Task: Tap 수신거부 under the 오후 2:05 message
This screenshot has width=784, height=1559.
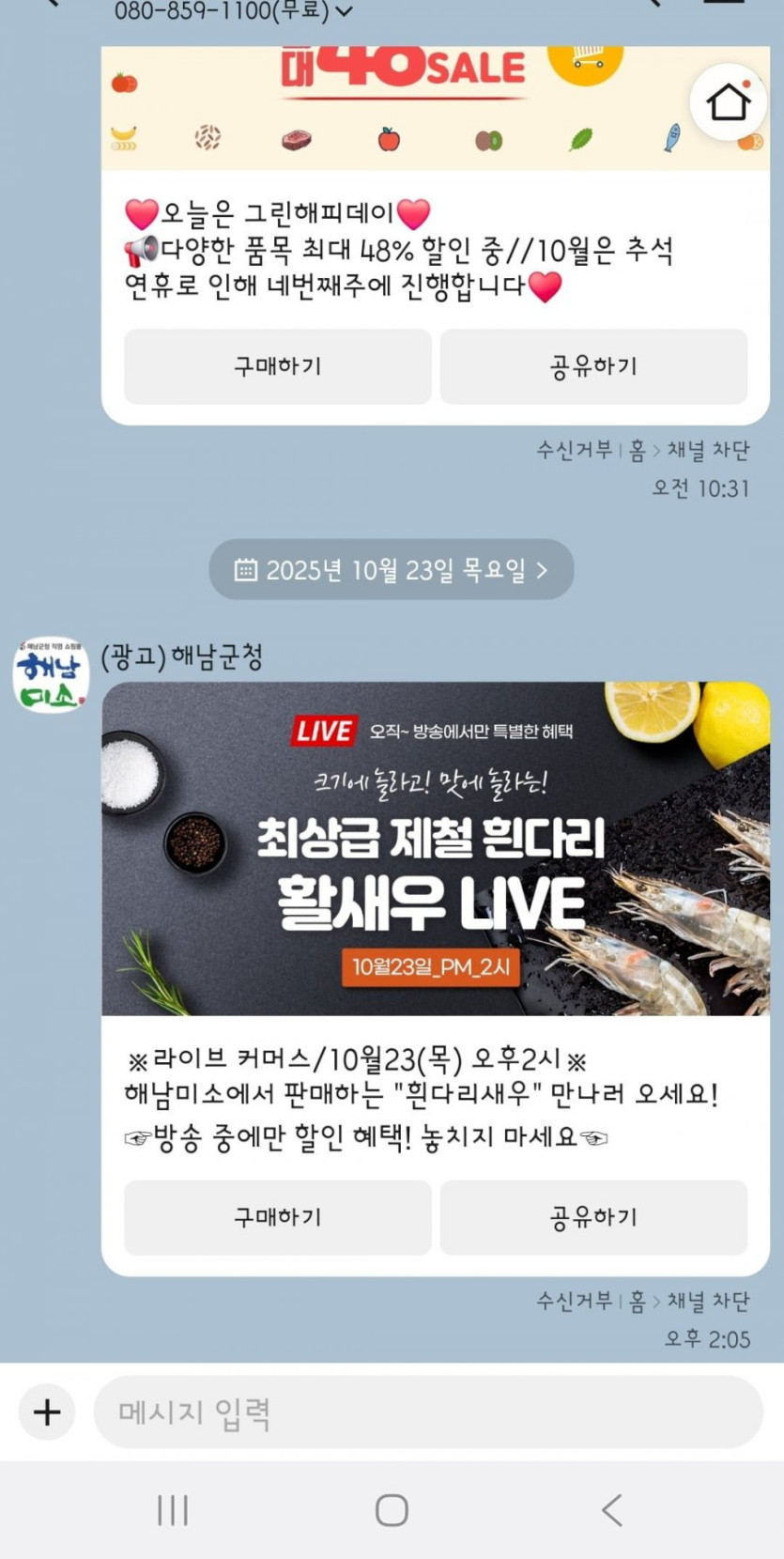Action: click(574, 1301)
